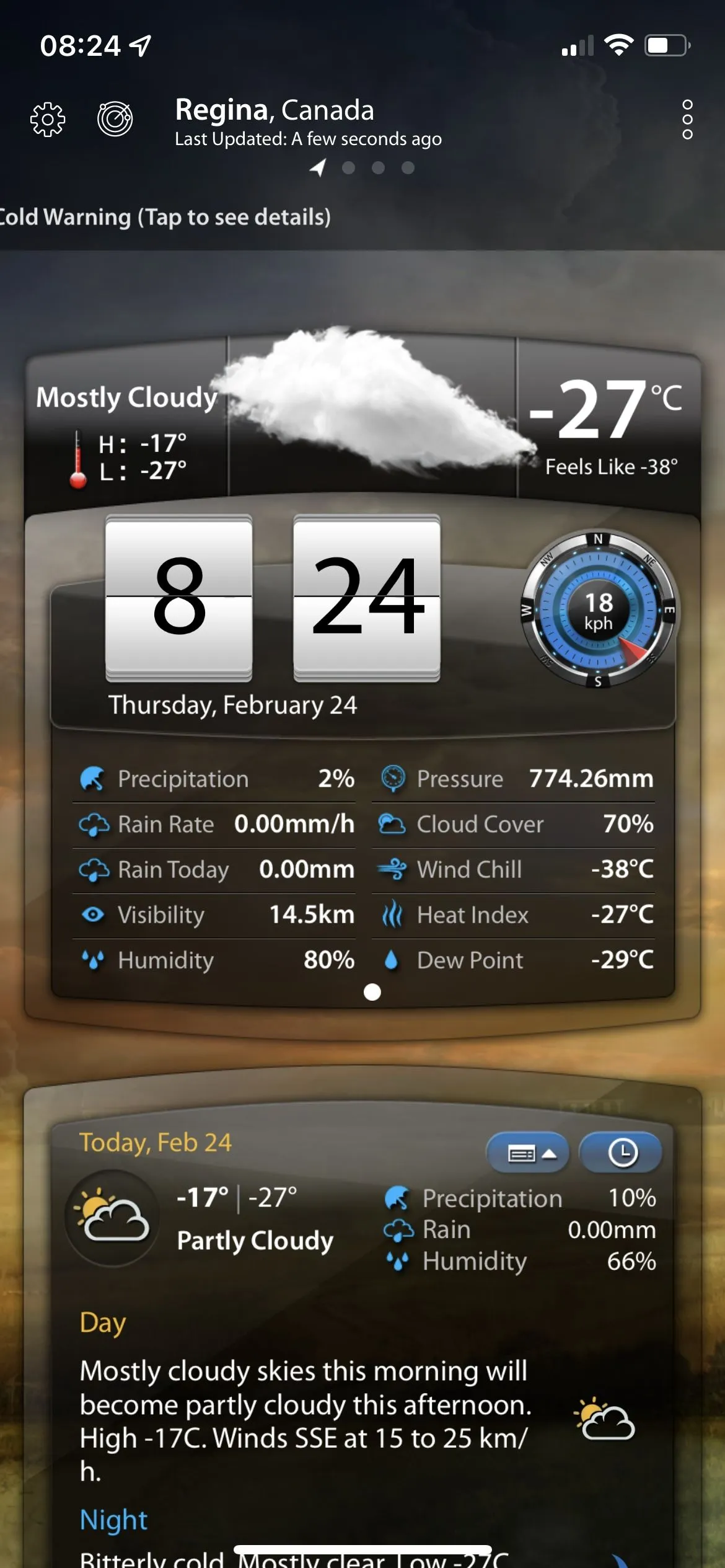Select the second location page dot

tap(348, 167)
